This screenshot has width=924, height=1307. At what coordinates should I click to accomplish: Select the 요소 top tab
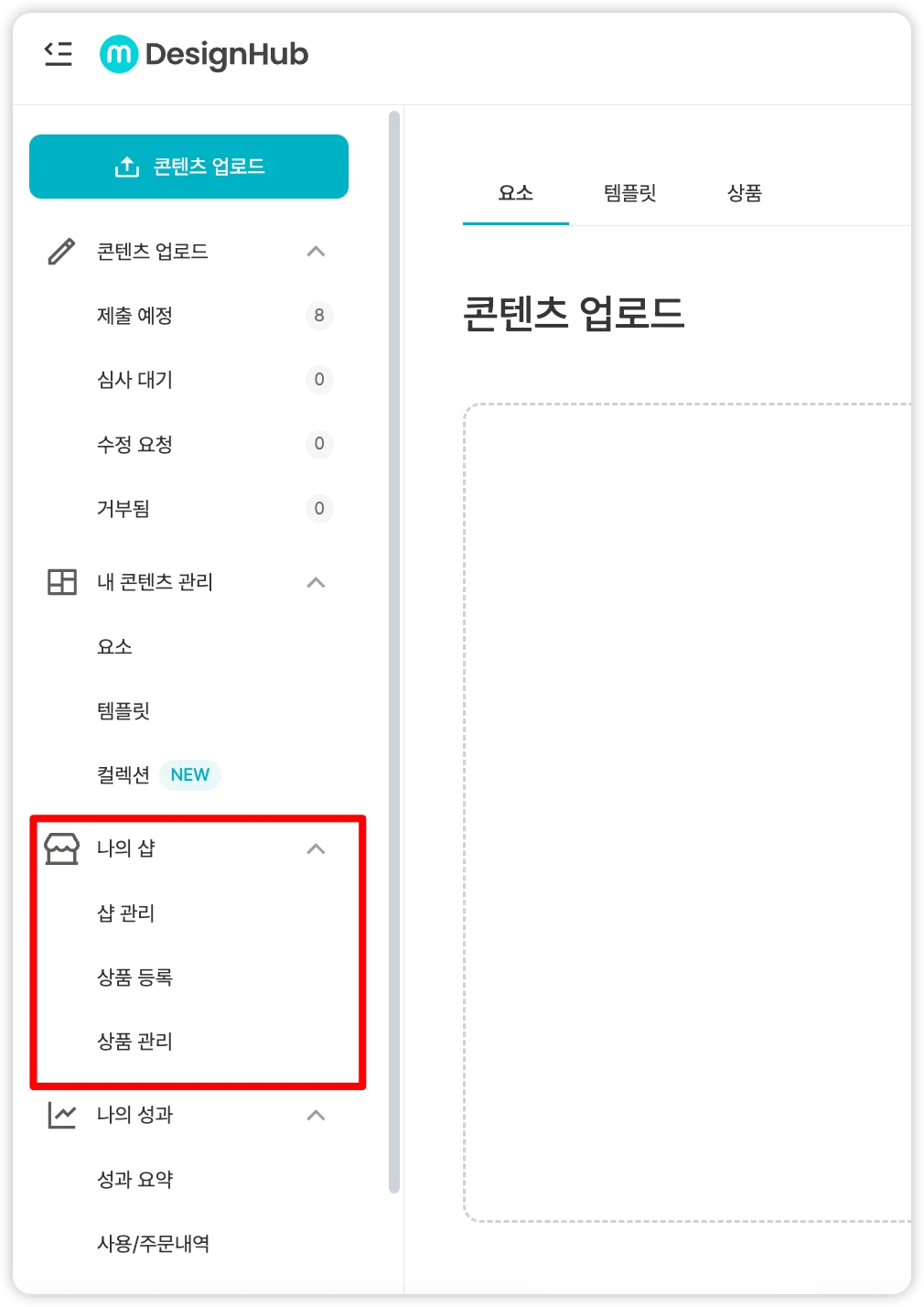[x=515, y=193]
